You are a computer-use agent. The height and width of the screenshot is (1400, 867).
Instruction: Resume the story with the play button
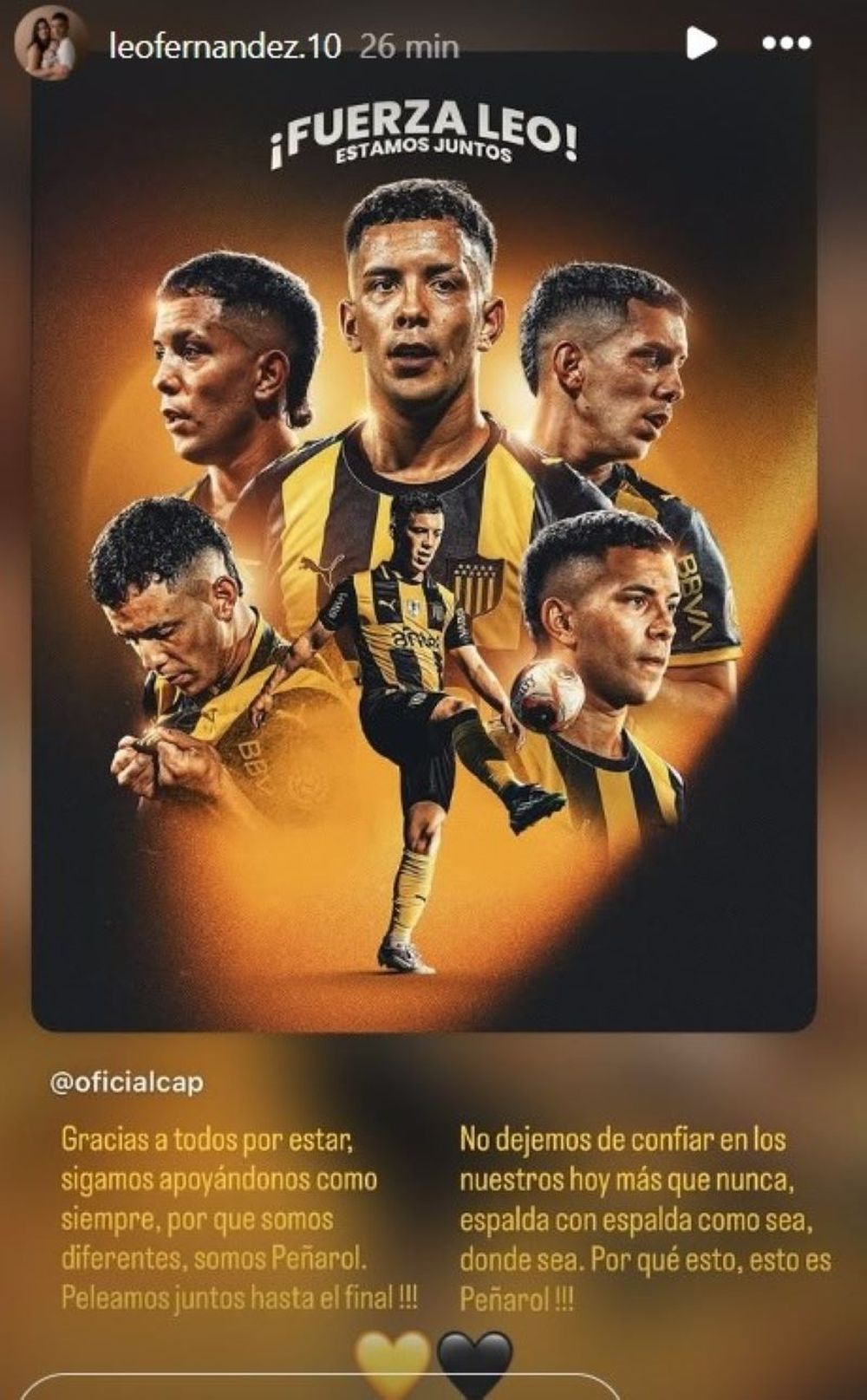(x=700, y=42)
